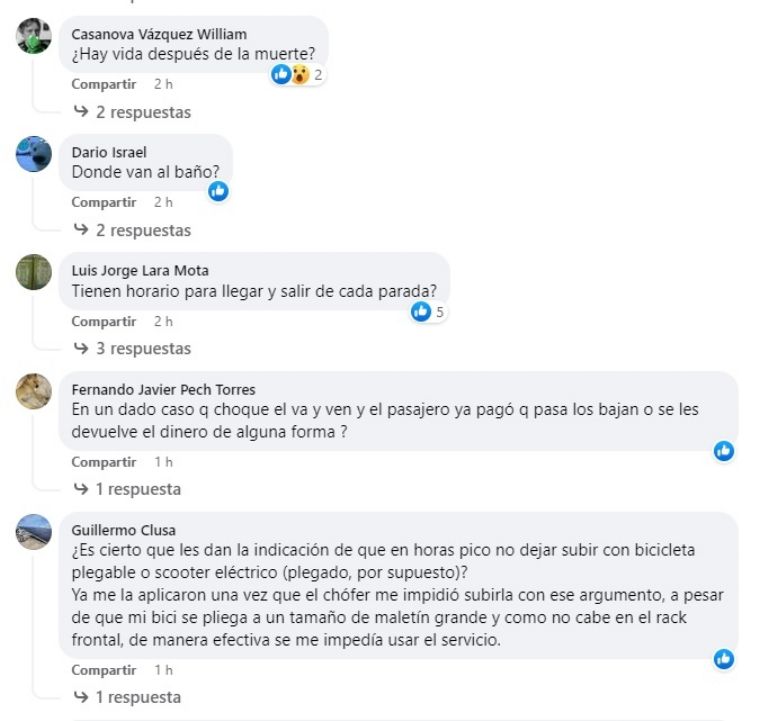Tap Compartir under Guillermo Clusa's comment
This screenshot has width=768, height=721.
pyautogui.click(x=103, y=670)
